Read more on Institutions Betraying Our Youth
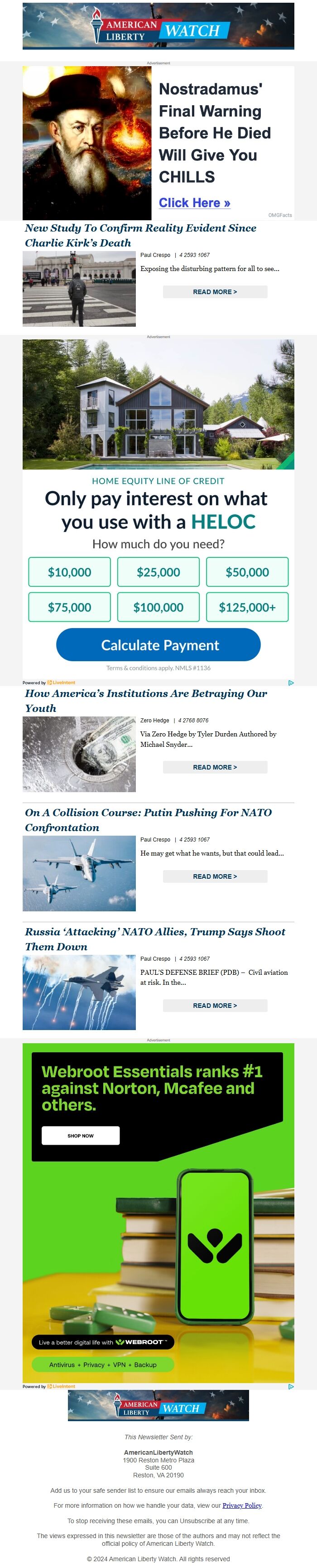This screenshot has height=1568, width=317. (215, 767)
